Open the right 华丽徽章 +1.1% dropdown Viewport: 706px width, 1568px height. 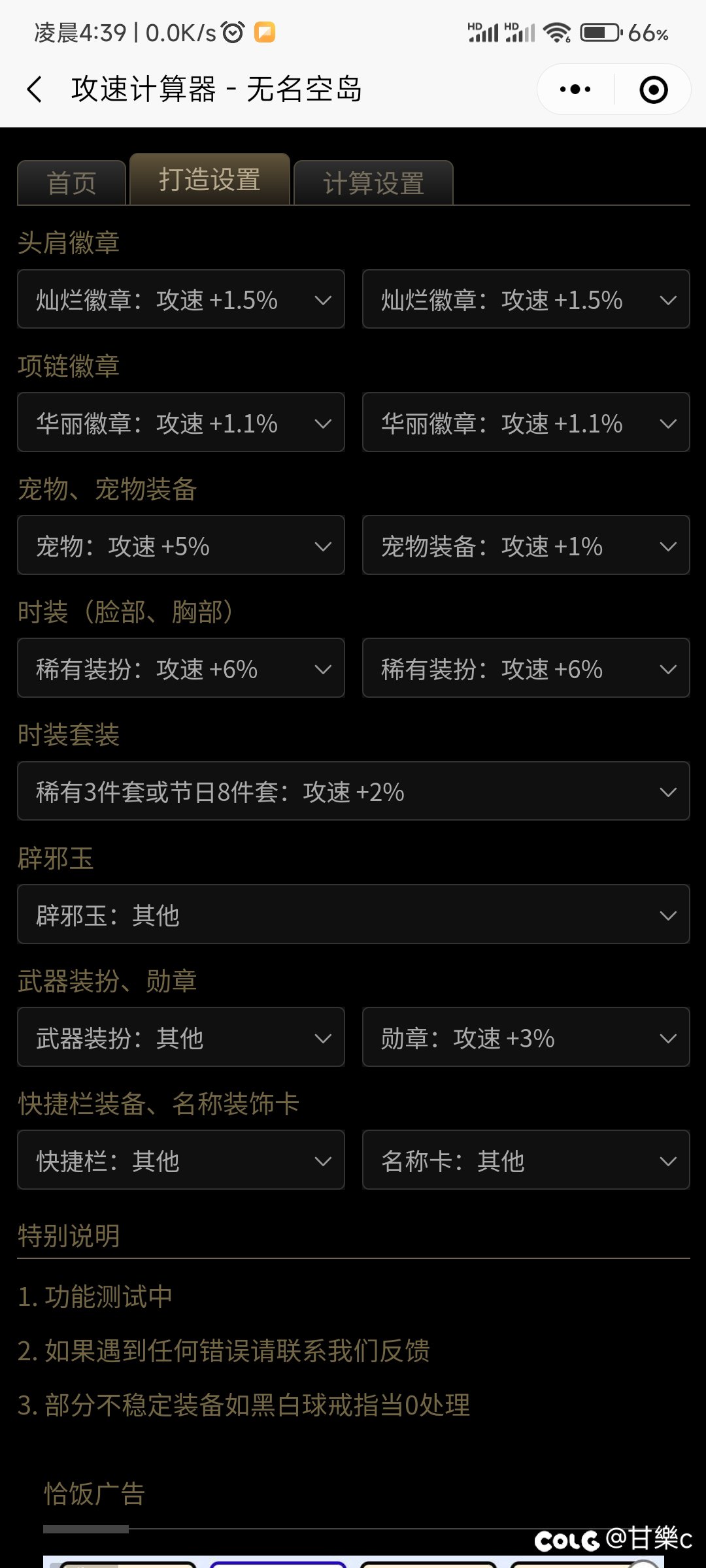point(526,423)
